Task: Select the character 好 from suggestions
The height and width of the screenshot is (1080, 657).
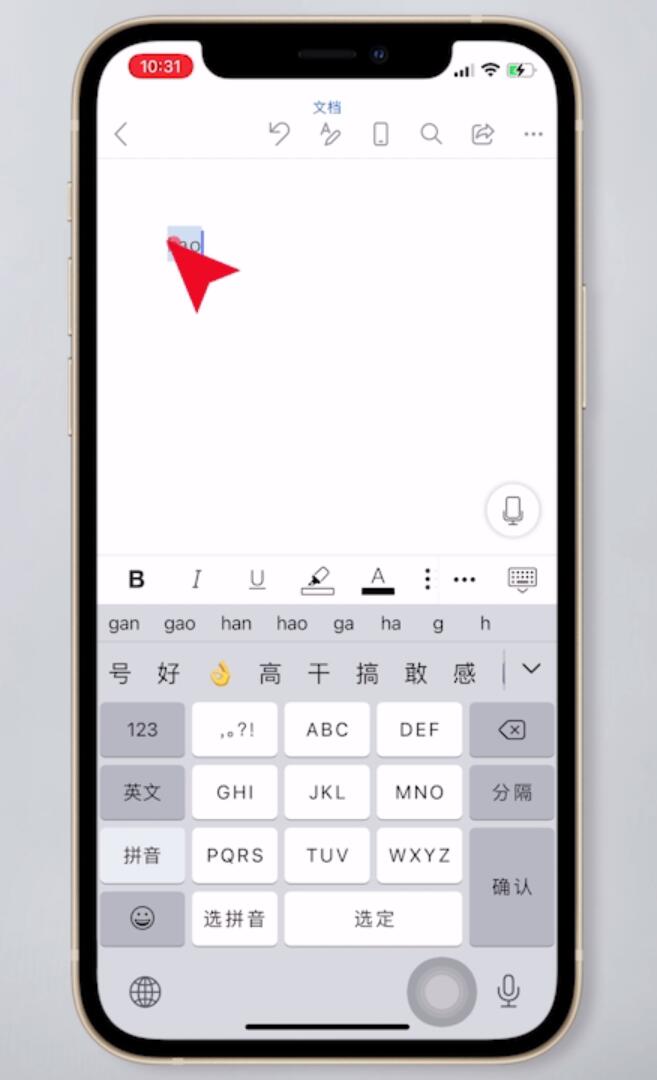Action: coord(168,673)
